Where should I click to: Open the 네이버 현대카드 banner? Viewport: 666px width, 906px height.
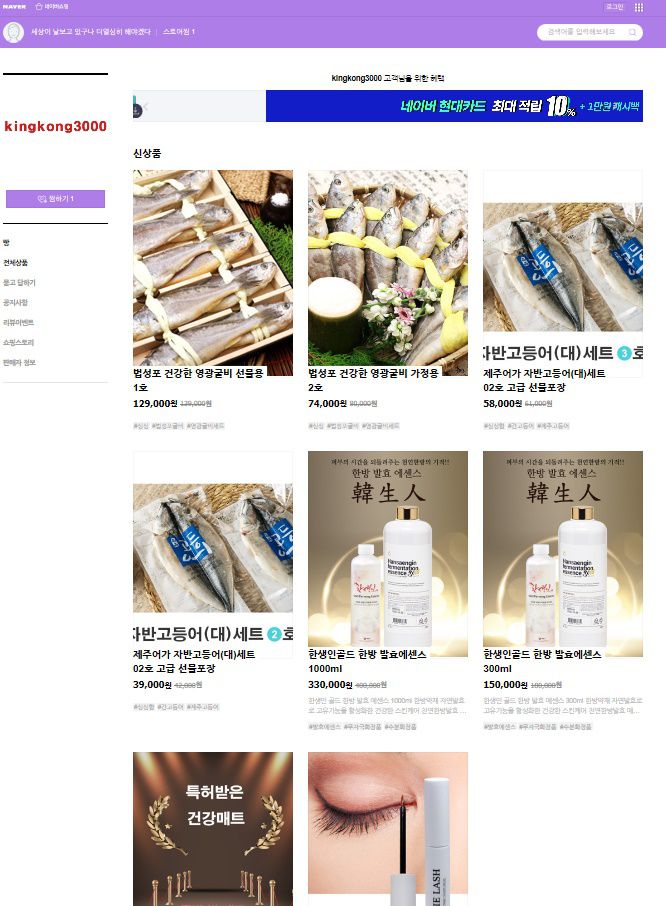(x=454, y=106)
